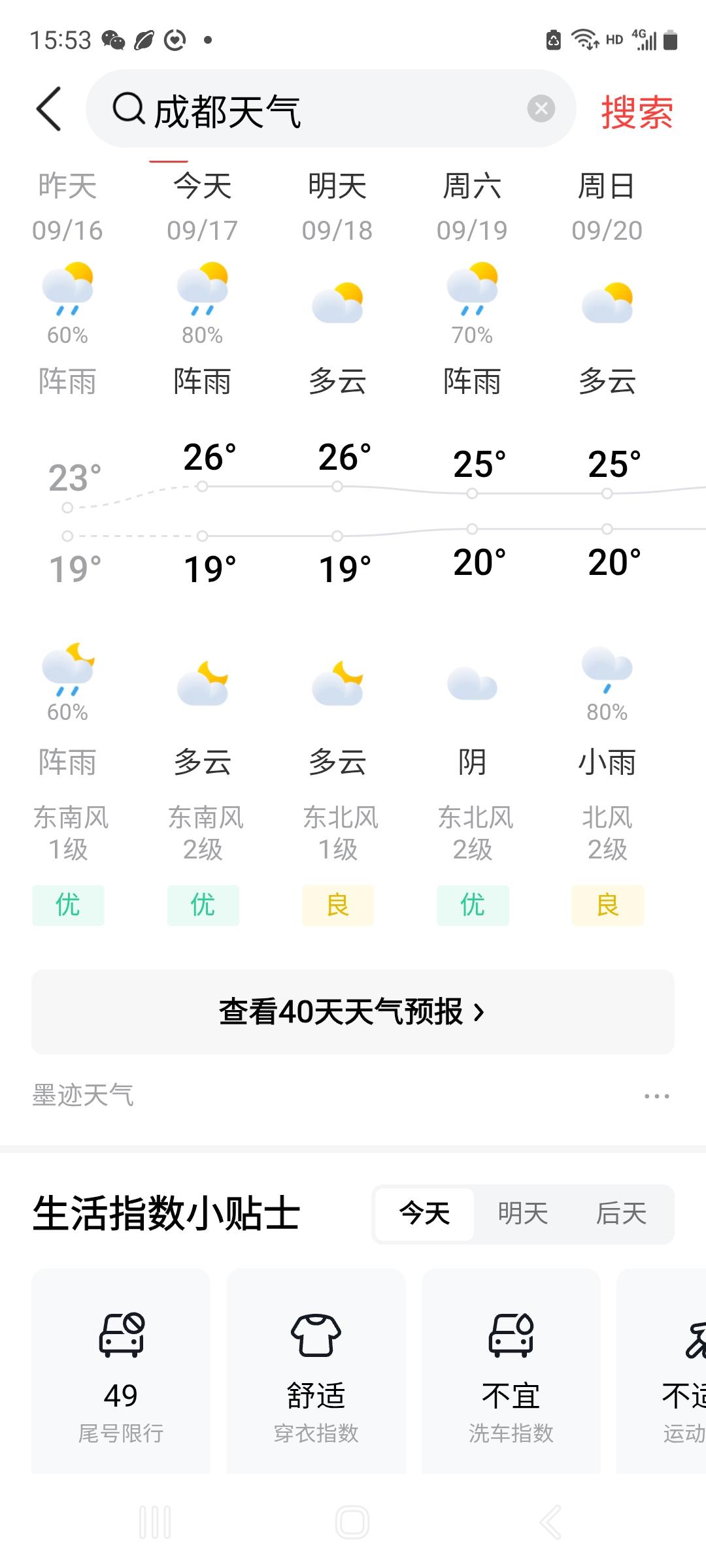Tap the red 搜索 button
Screen dimensions: 706x1568
[x=637, y=112]
